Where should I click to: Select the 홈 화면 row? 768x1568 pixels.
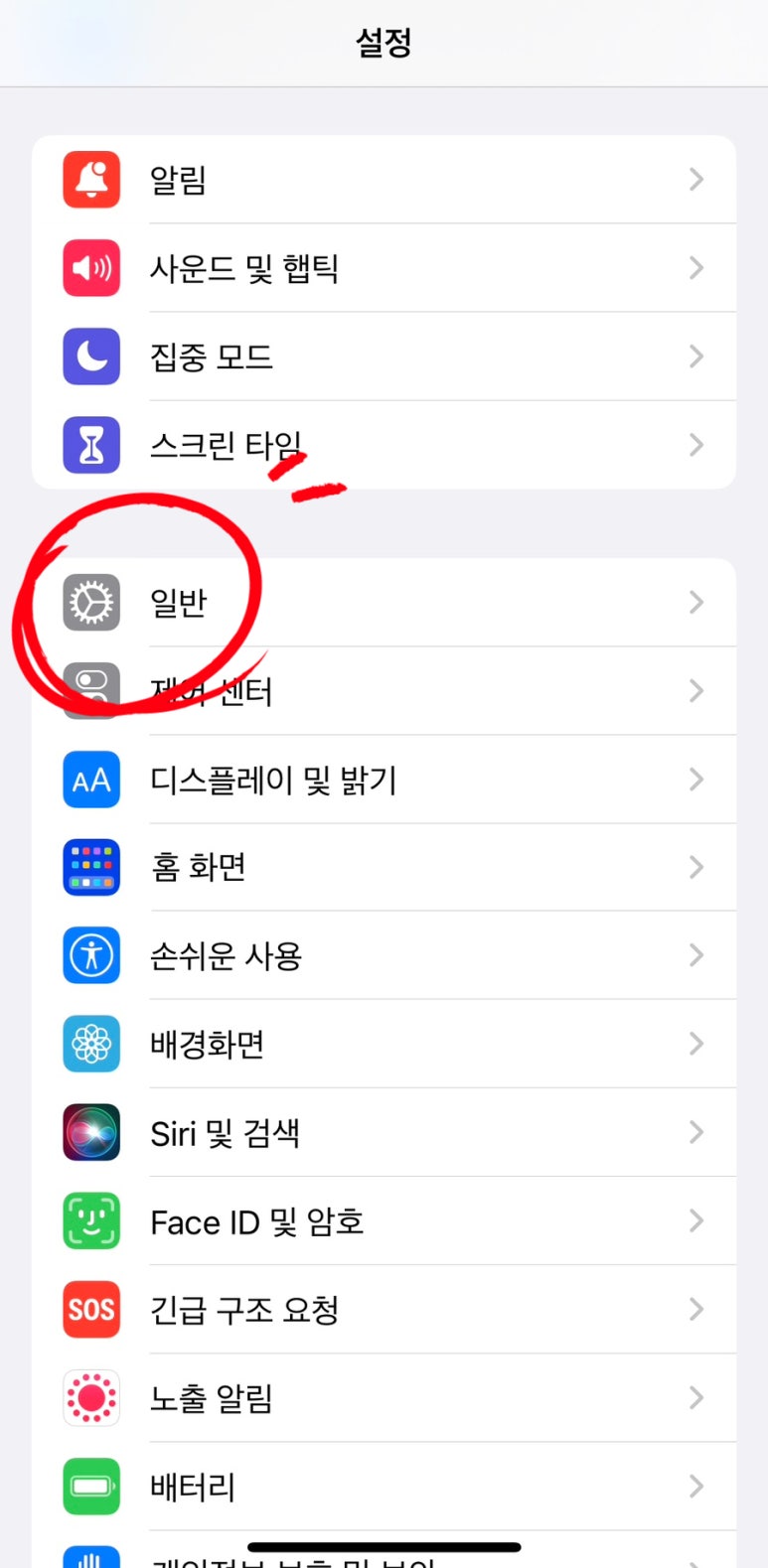coord(384,868)
